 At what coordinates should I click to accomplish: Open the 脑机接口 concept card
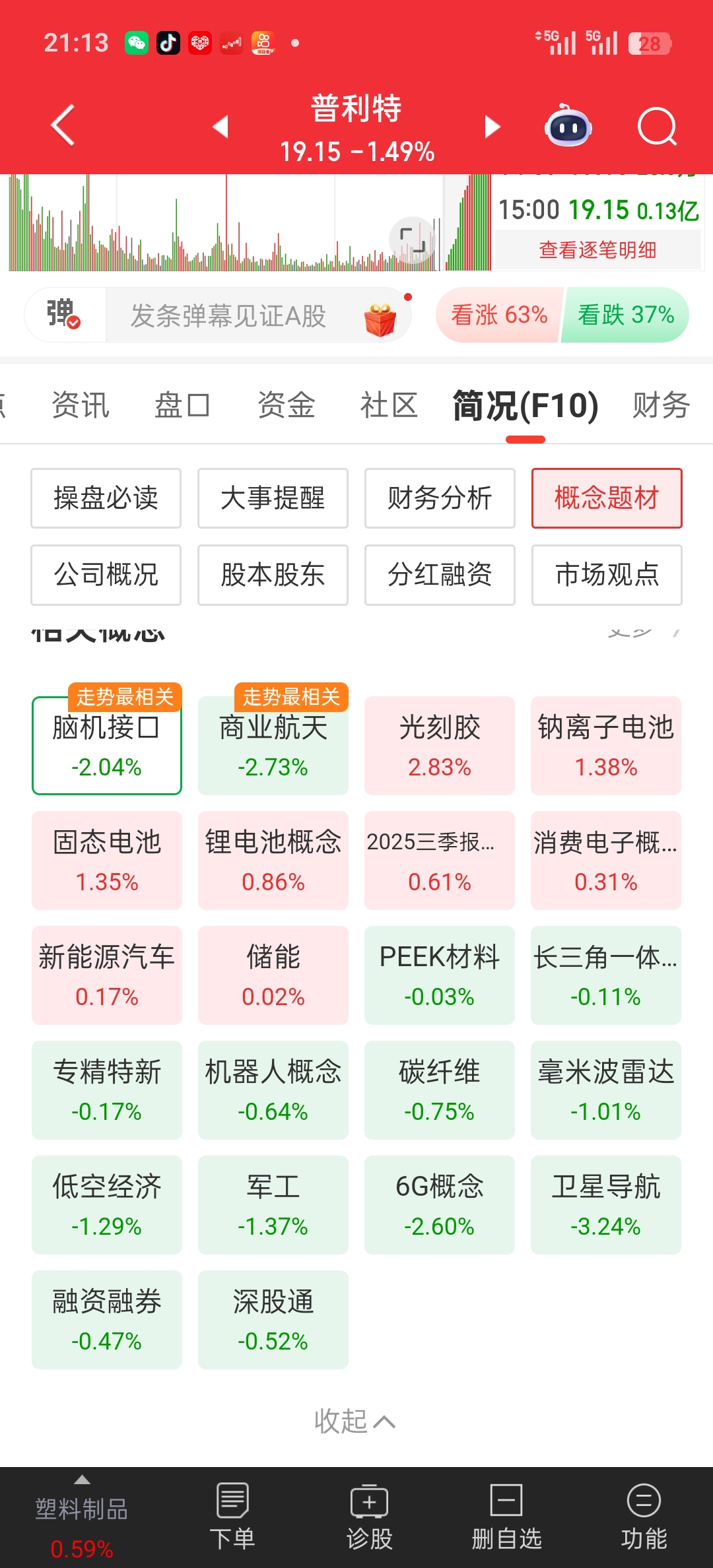(107, 746)
